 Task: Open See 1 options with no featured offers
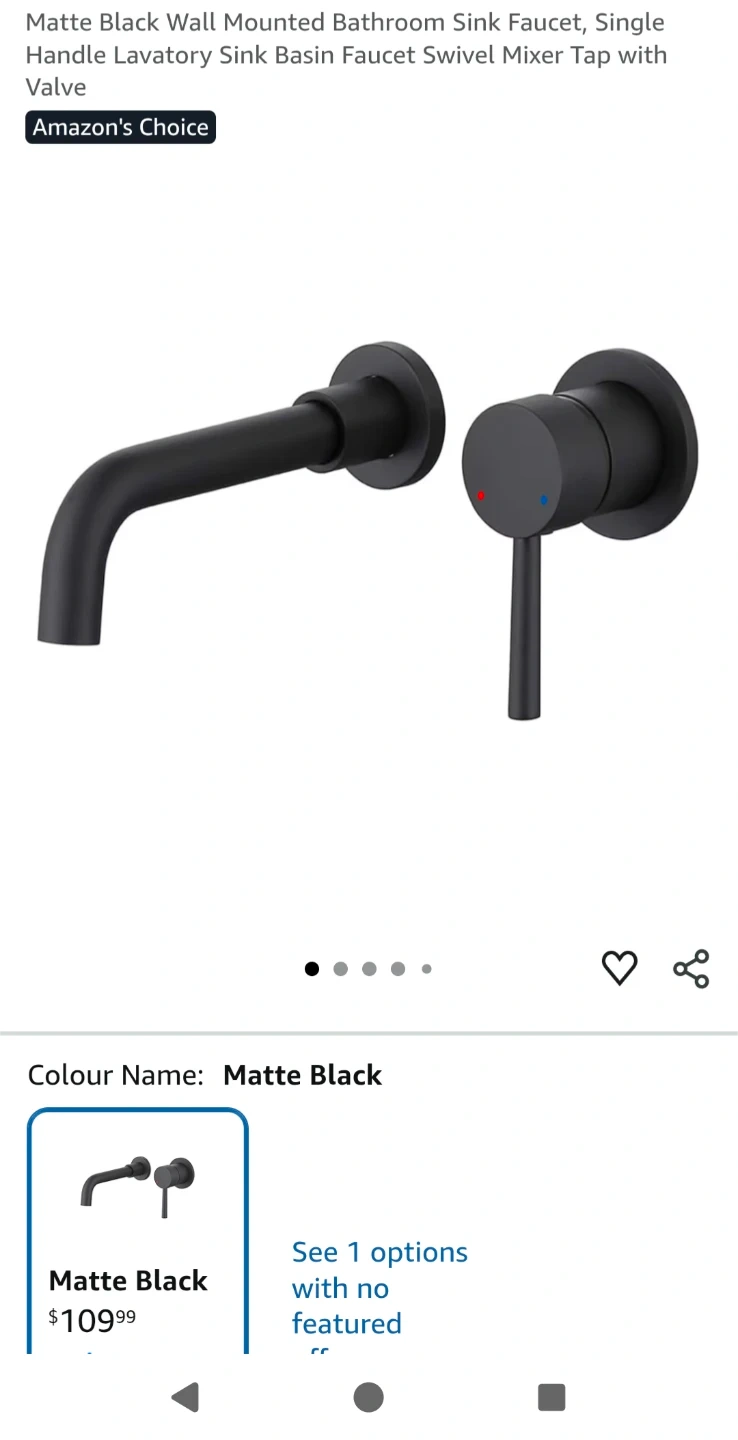pos(379,1288)
